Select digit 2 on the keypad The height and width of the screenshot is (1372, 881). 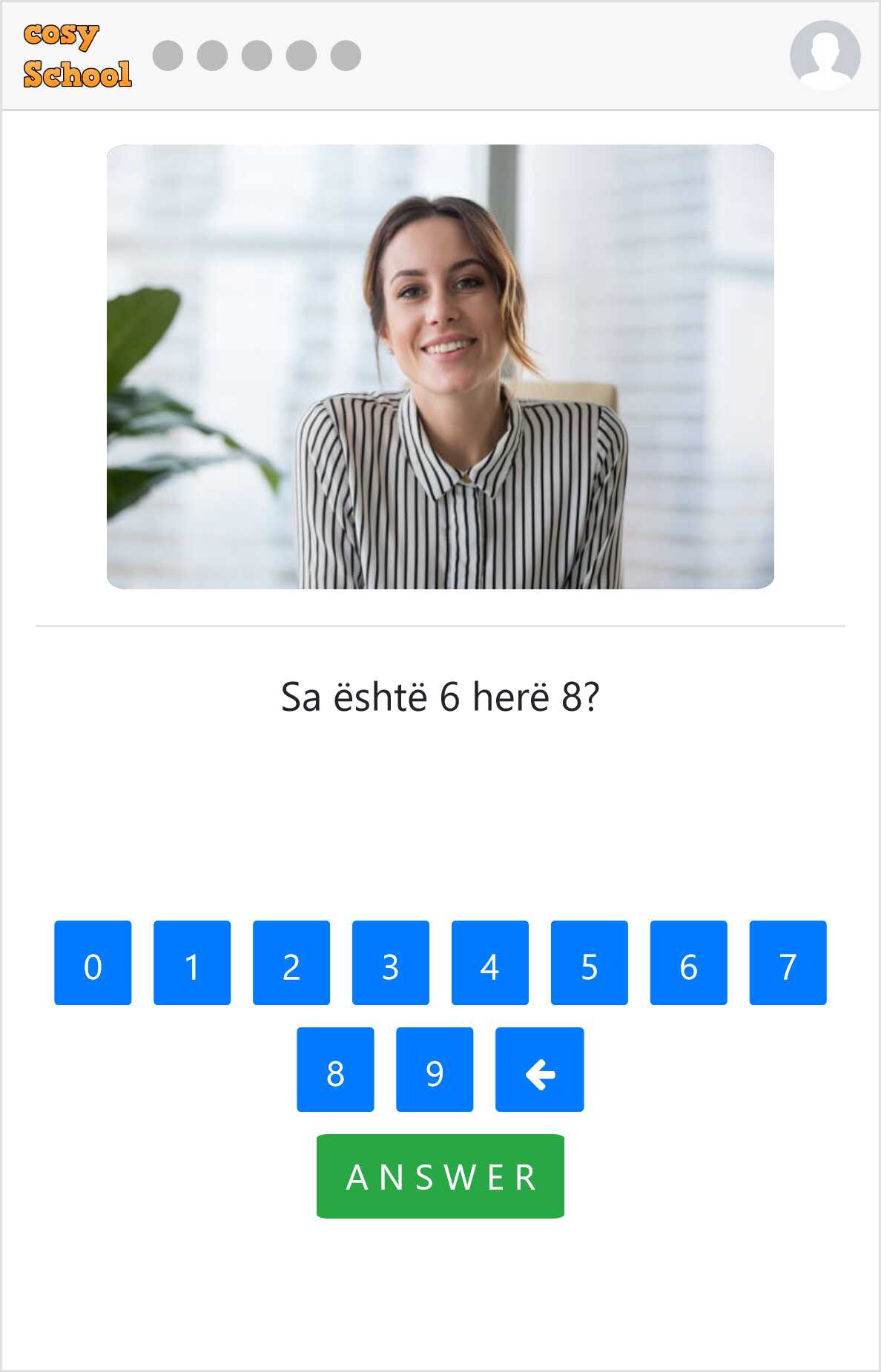(291, 963)
